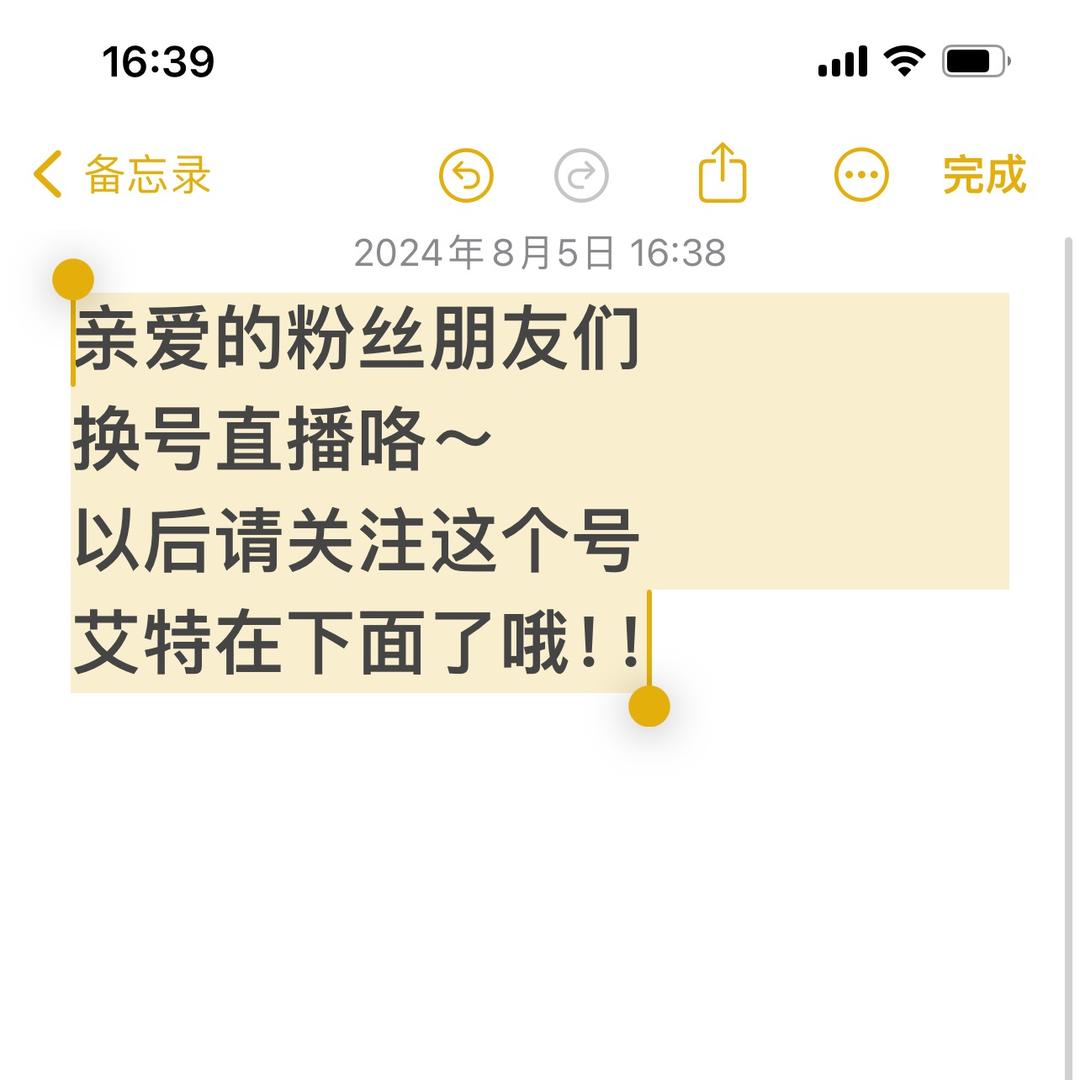
Task: Tap 完成 to finish editing
Action: 984,175
